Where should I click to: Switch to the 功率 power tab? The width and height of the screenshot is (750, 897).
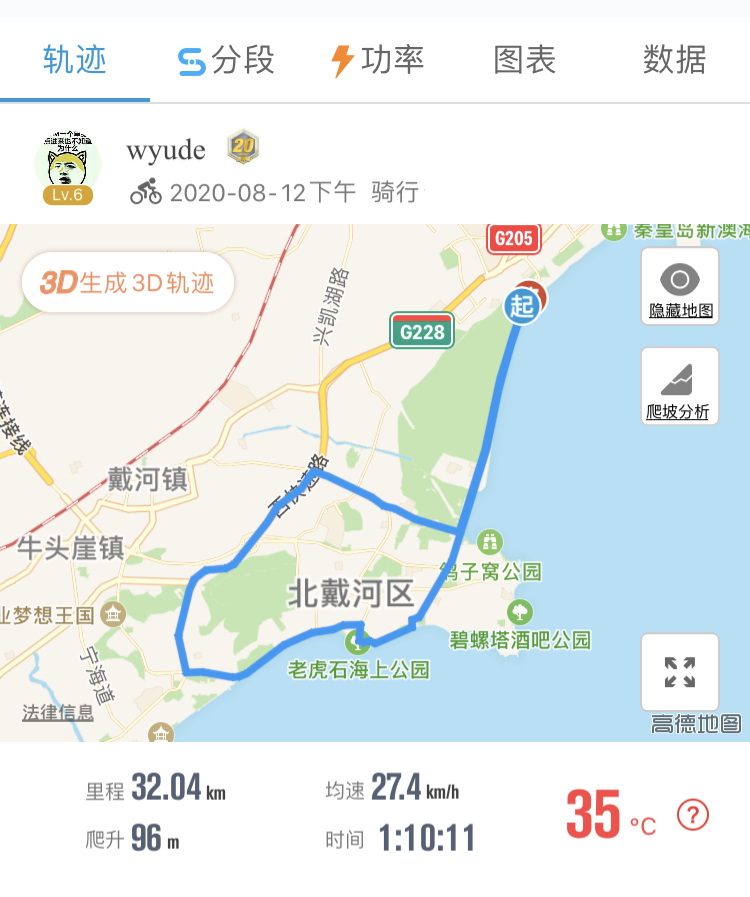click(x=377, y=60)
